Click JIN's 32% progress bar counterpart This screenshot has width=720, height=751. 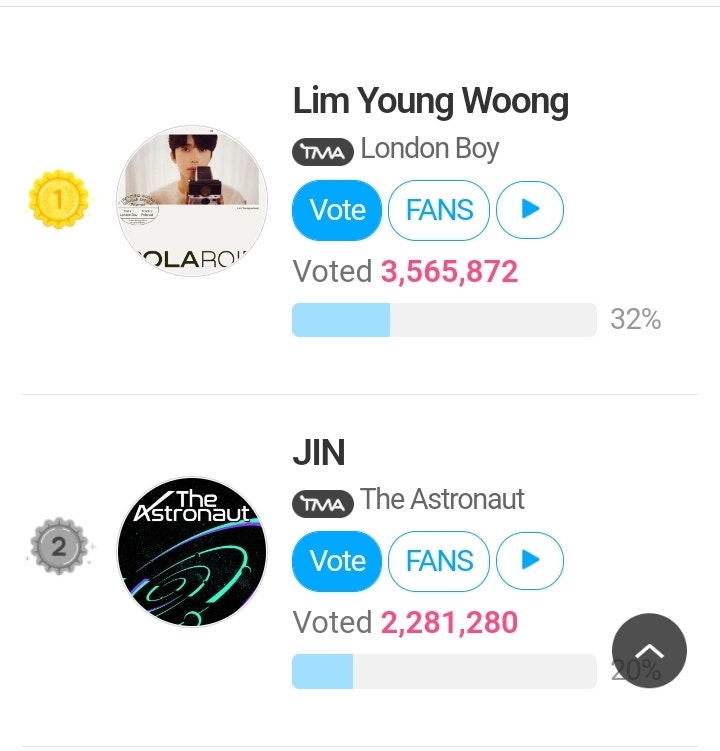[443, 319]
